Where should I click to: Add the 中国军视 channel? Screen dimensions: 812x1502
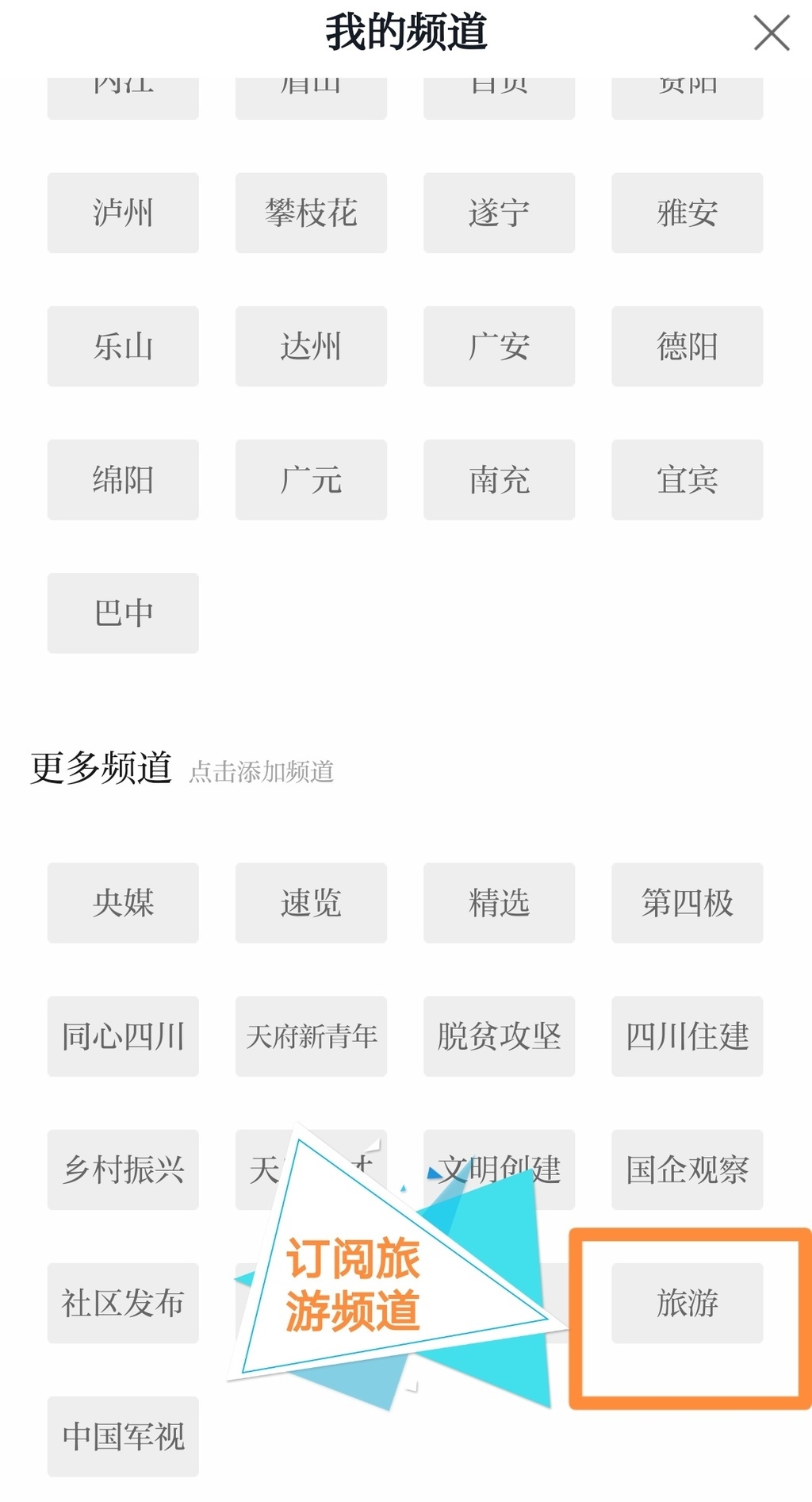point(123,1435)
